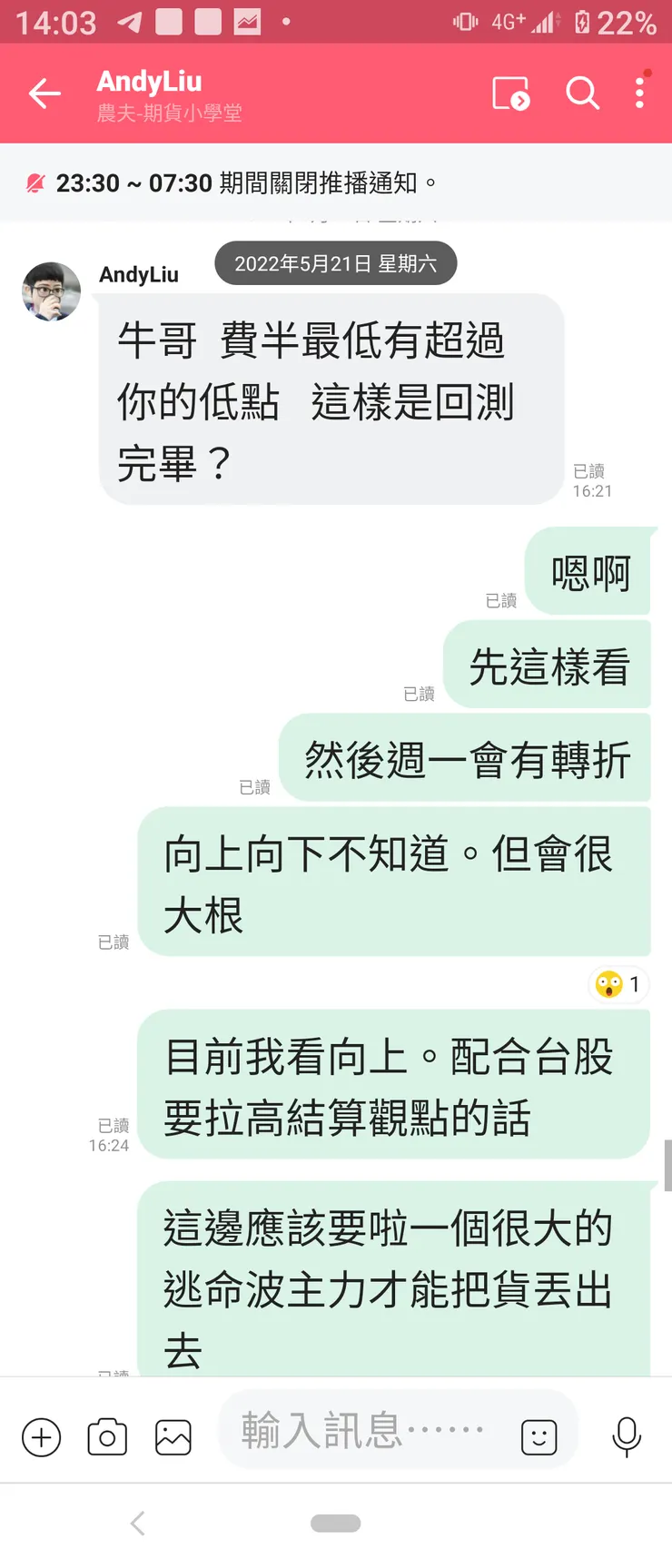The height and width of the screenshot is (1568, 672).
Task: Tap the back arrow to leave the chat
Action: click(44, 94)
